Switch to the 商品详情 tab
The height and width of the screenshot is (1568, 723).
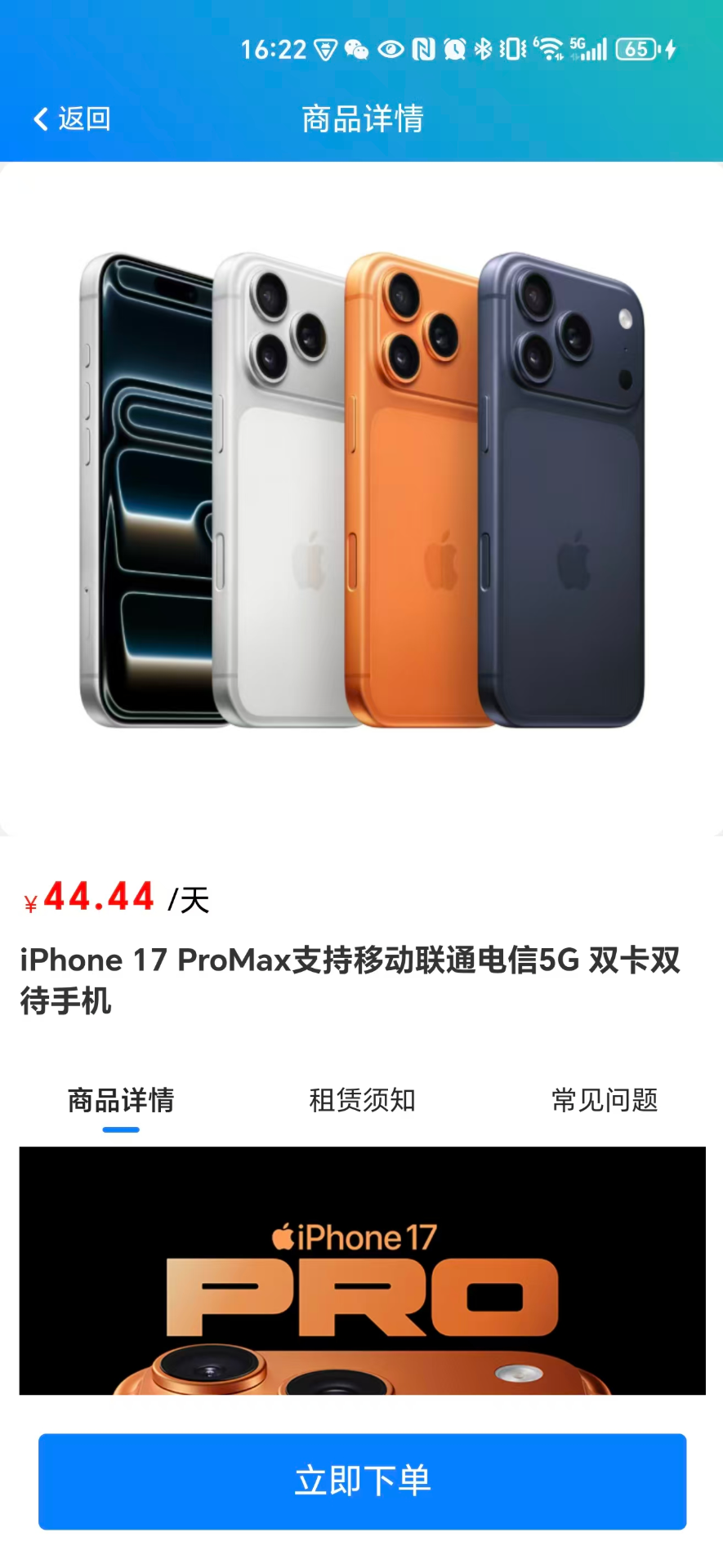[121, 1101]
